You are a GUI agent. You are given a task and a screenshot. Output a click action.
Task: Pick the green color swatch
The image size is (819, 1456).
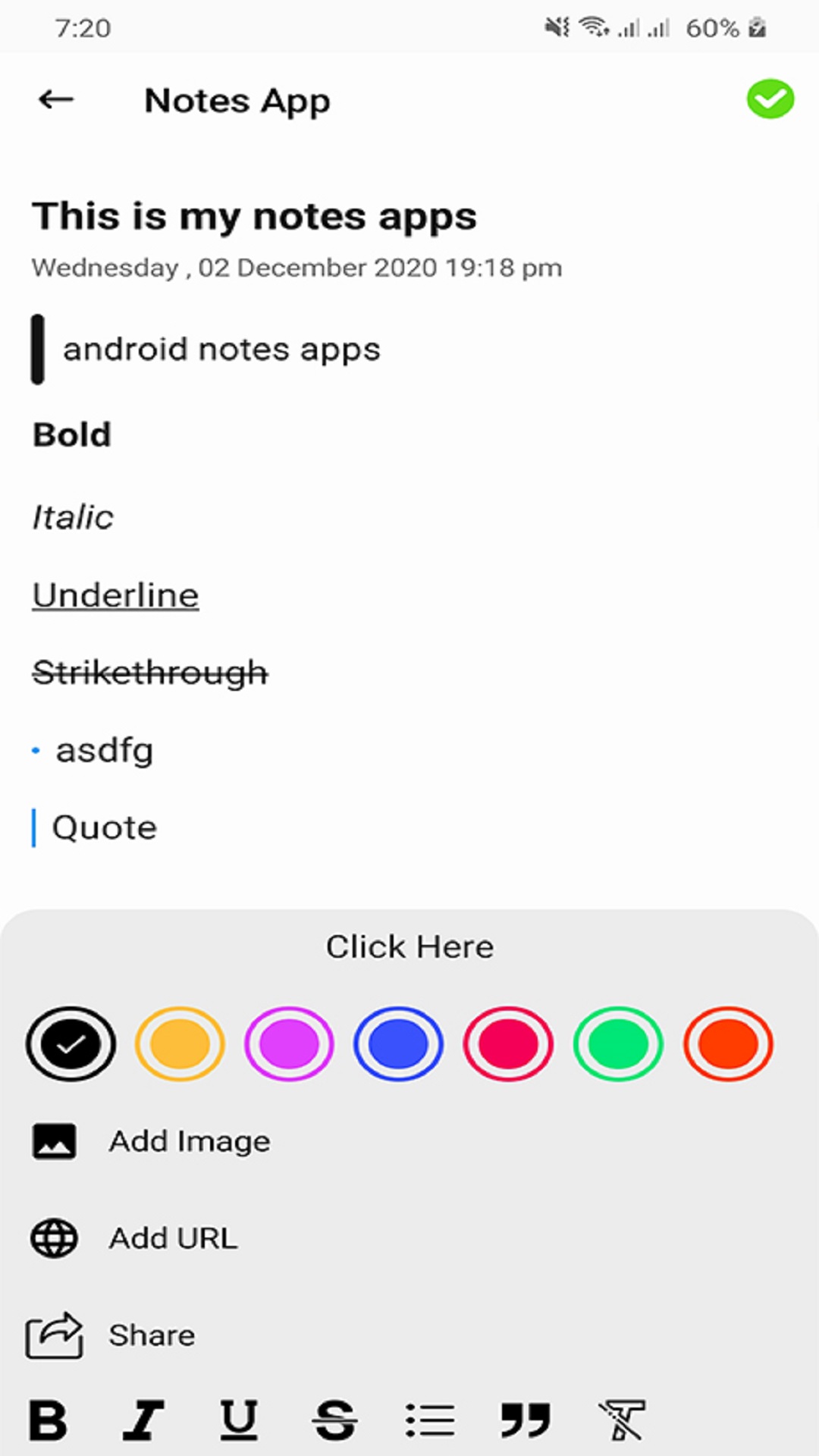coord(618,1044)
